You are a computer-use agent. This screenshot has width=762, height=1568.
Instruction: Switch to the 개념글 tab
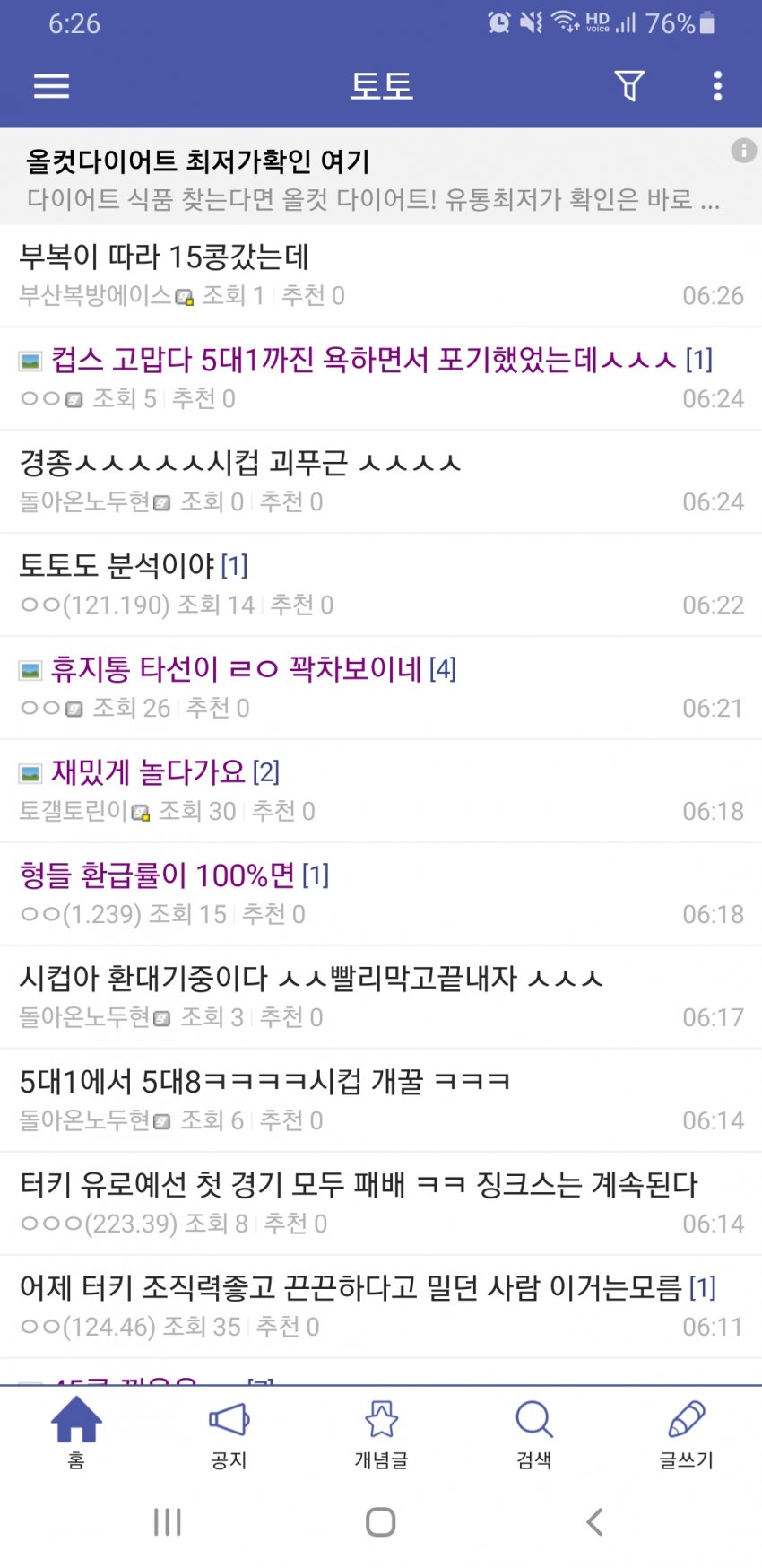tap(381, 1433)
